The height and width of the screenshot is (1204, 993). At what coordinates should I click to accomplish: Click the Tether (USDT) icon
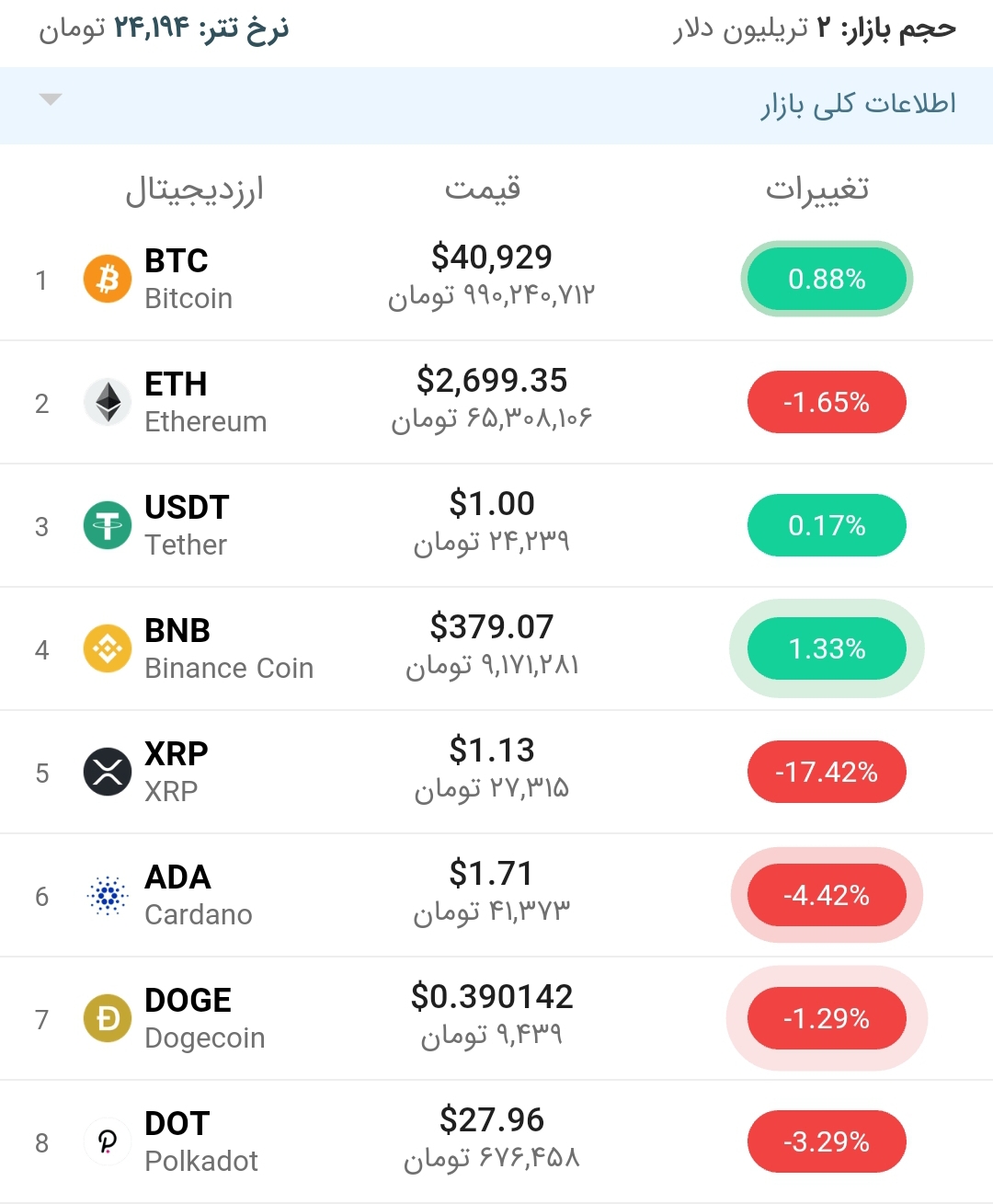coord(107,525)
